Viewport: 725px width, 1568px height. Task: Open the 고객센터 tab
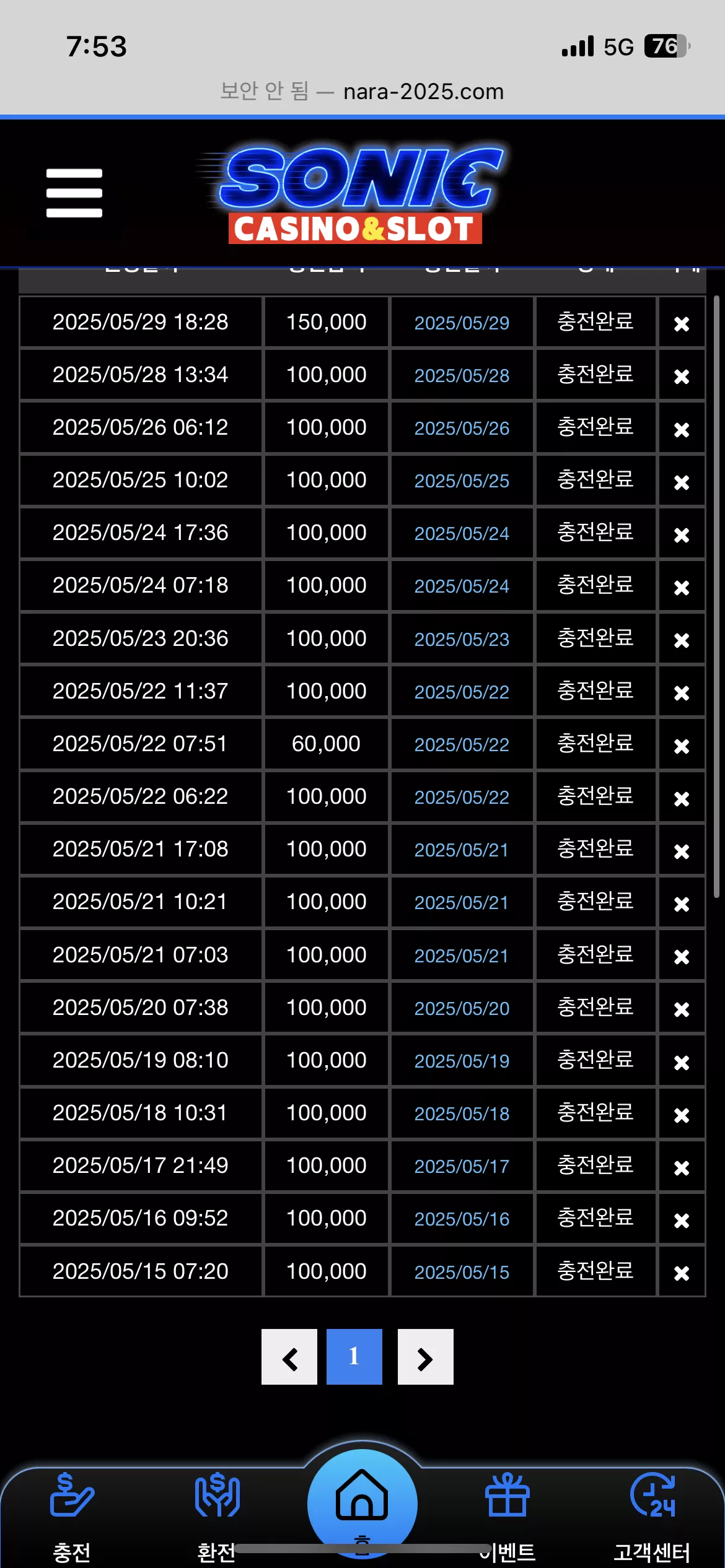coord(652,1517)
